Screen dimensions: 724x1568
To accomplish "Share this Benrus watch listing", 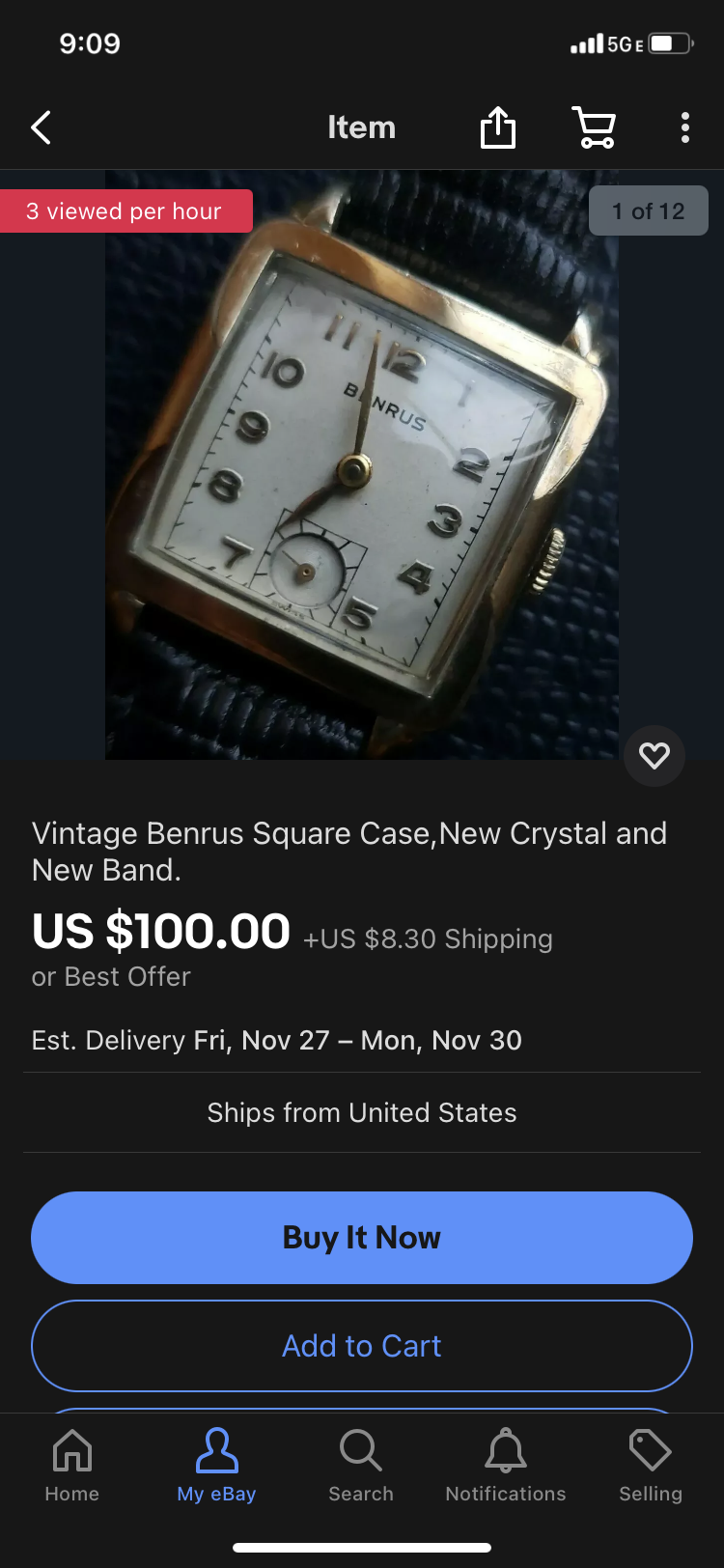I will coord(498,127).
